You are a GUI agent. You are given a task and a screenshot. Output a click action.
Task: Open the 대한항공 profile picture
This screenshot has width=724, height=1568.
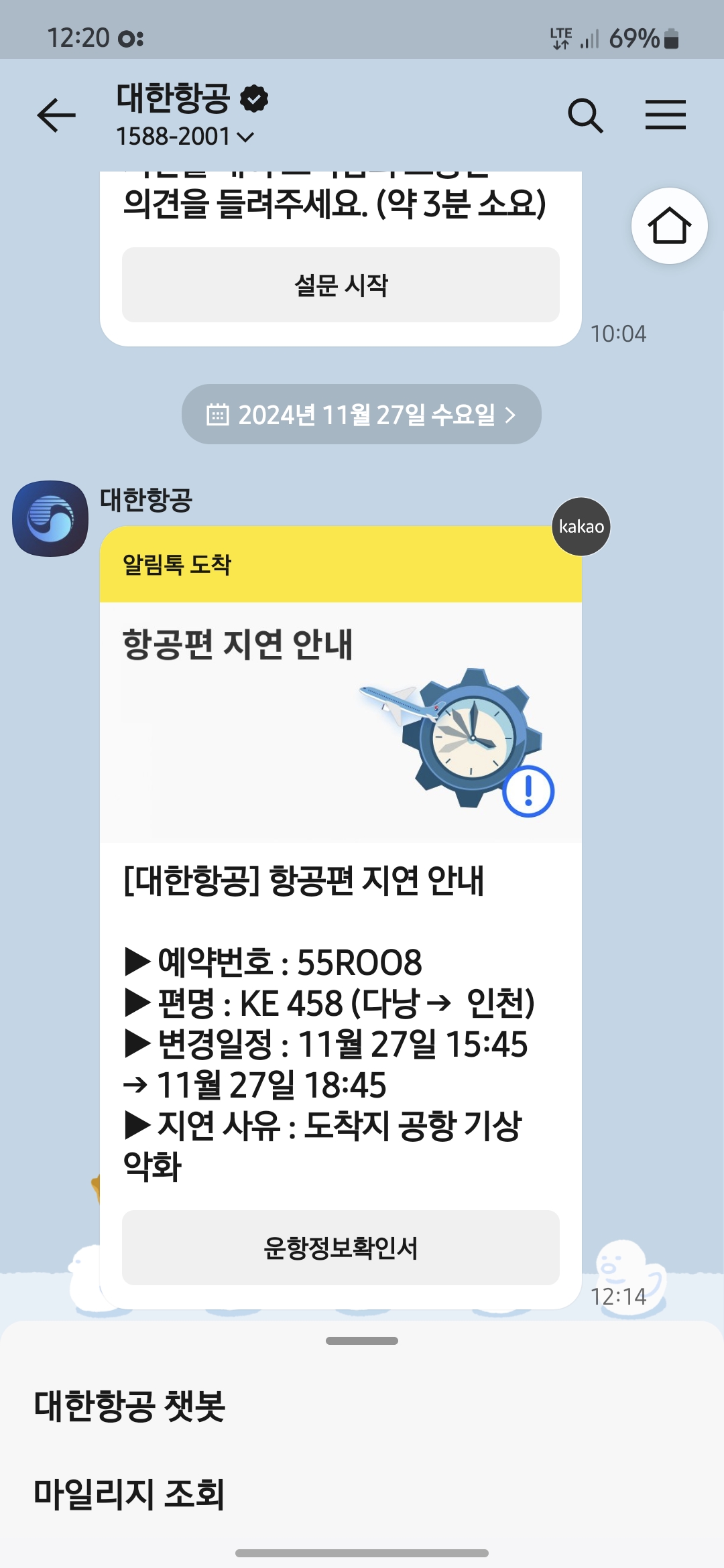pos(50,518)
